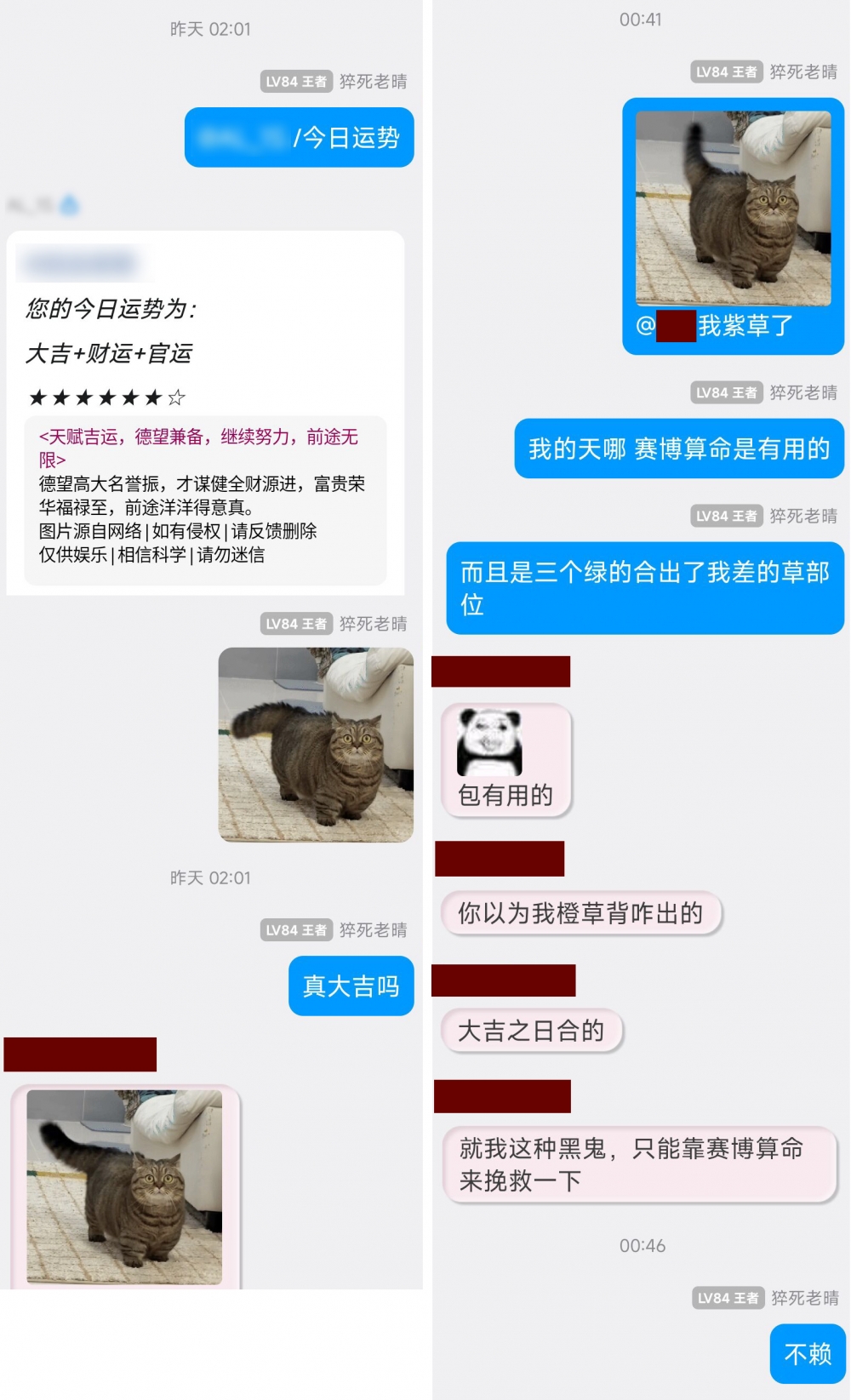
Task: Click the LV84 badge next to 猝死老晴 at top right
Action: click(x=725, y=71)
